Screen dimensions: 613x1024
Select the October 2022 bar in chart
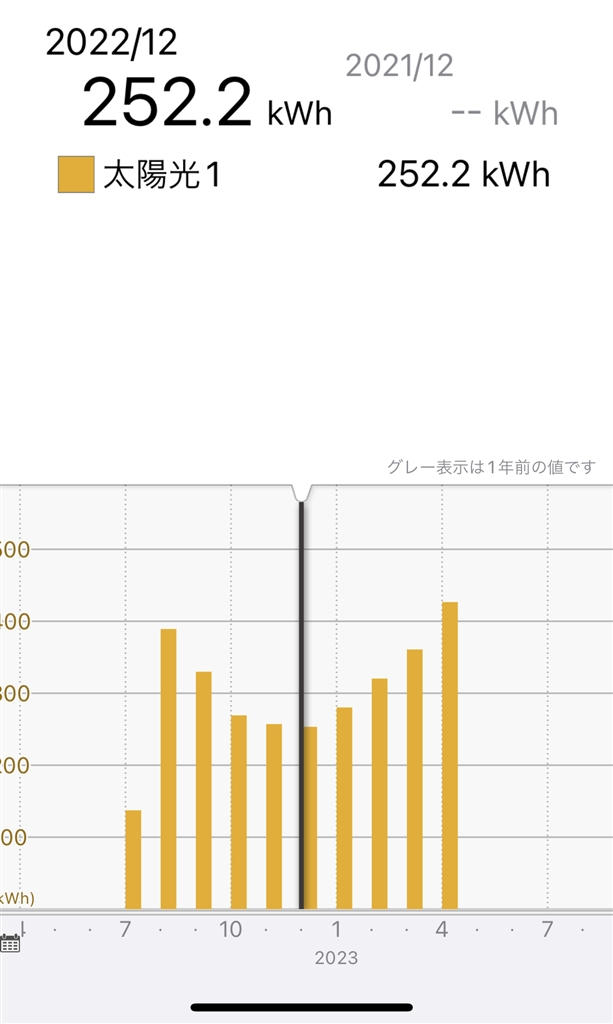239,811
